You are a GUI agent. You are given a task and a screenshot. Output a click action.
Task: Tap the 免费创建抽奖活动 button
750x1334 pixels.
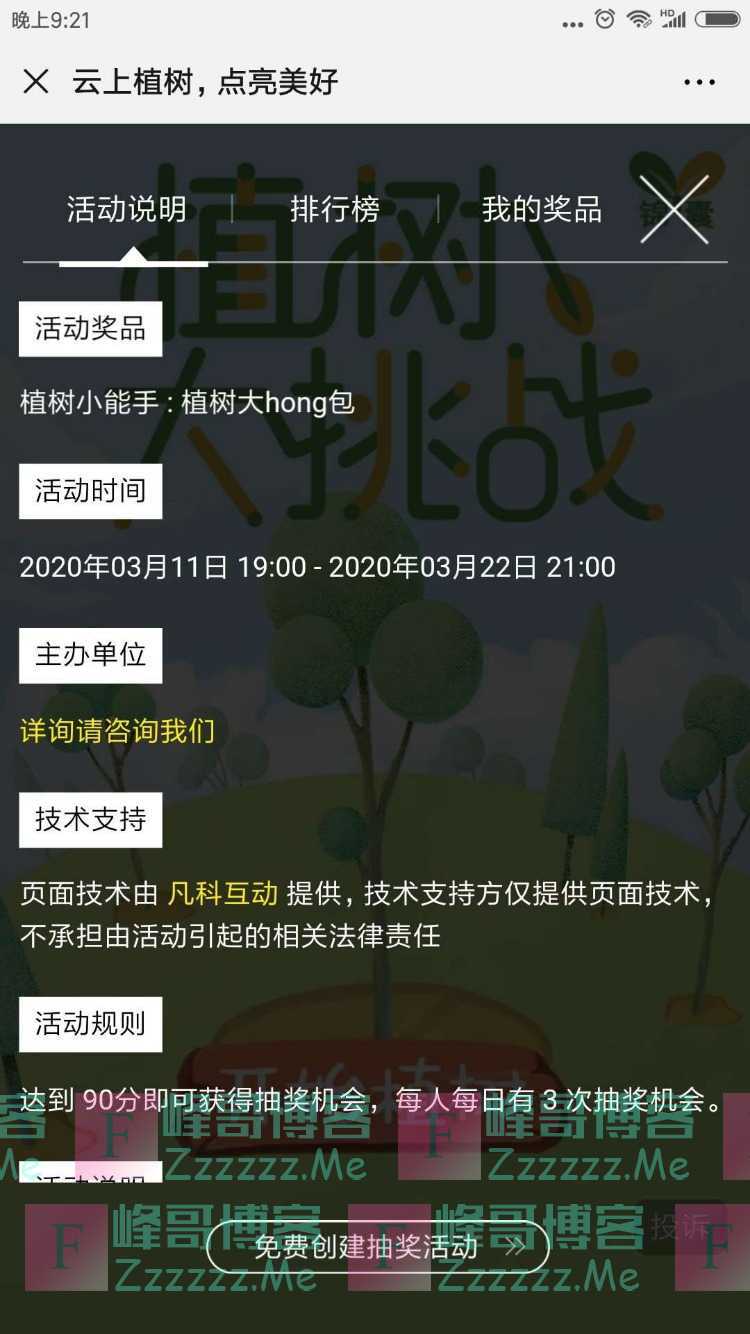(375, 1248)
